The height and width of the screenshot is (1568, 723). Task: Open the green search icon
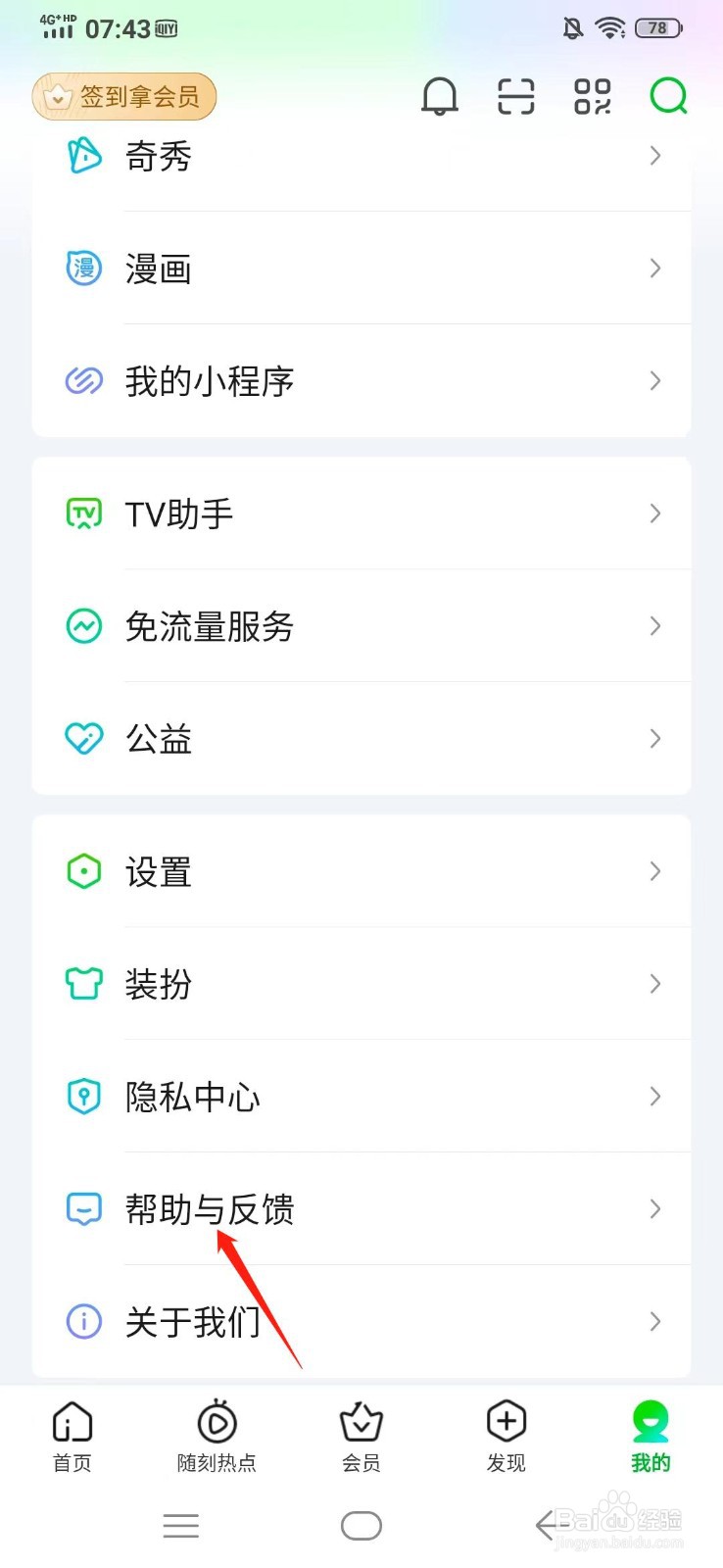pos(669,96)
